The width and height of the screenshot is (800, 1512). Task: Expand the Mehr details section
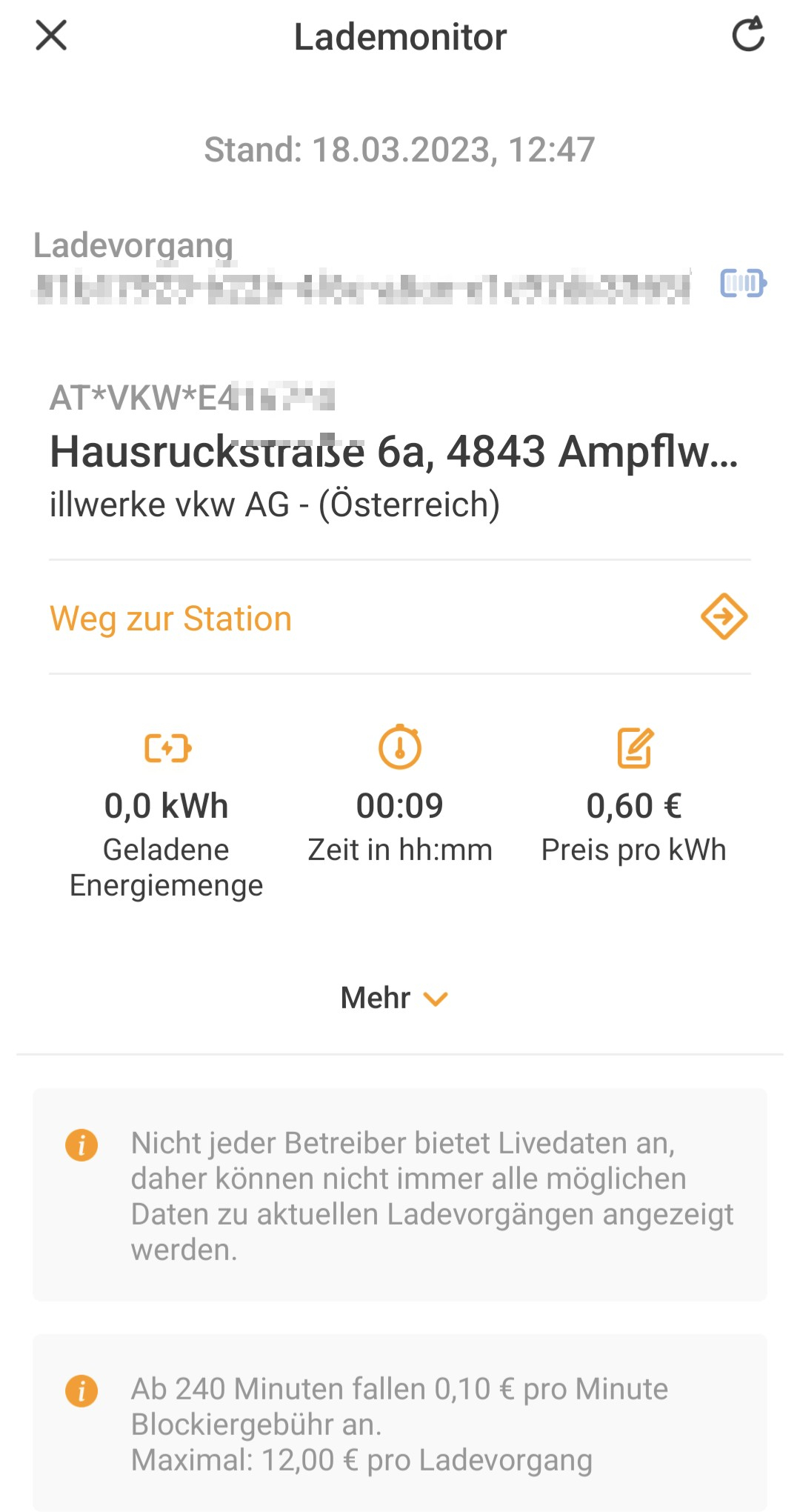click(x=394, y=998)
